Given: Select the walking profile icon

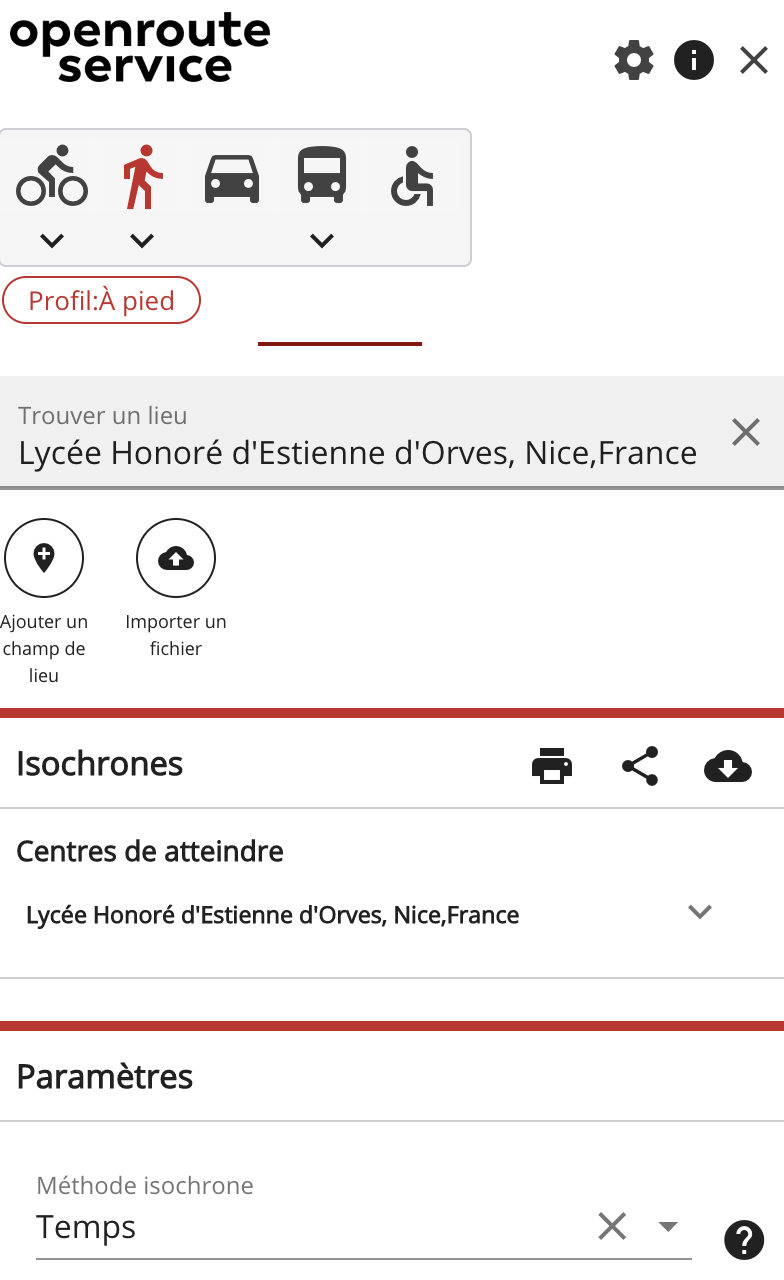Looking at the screenshot, I should [141, 176].
